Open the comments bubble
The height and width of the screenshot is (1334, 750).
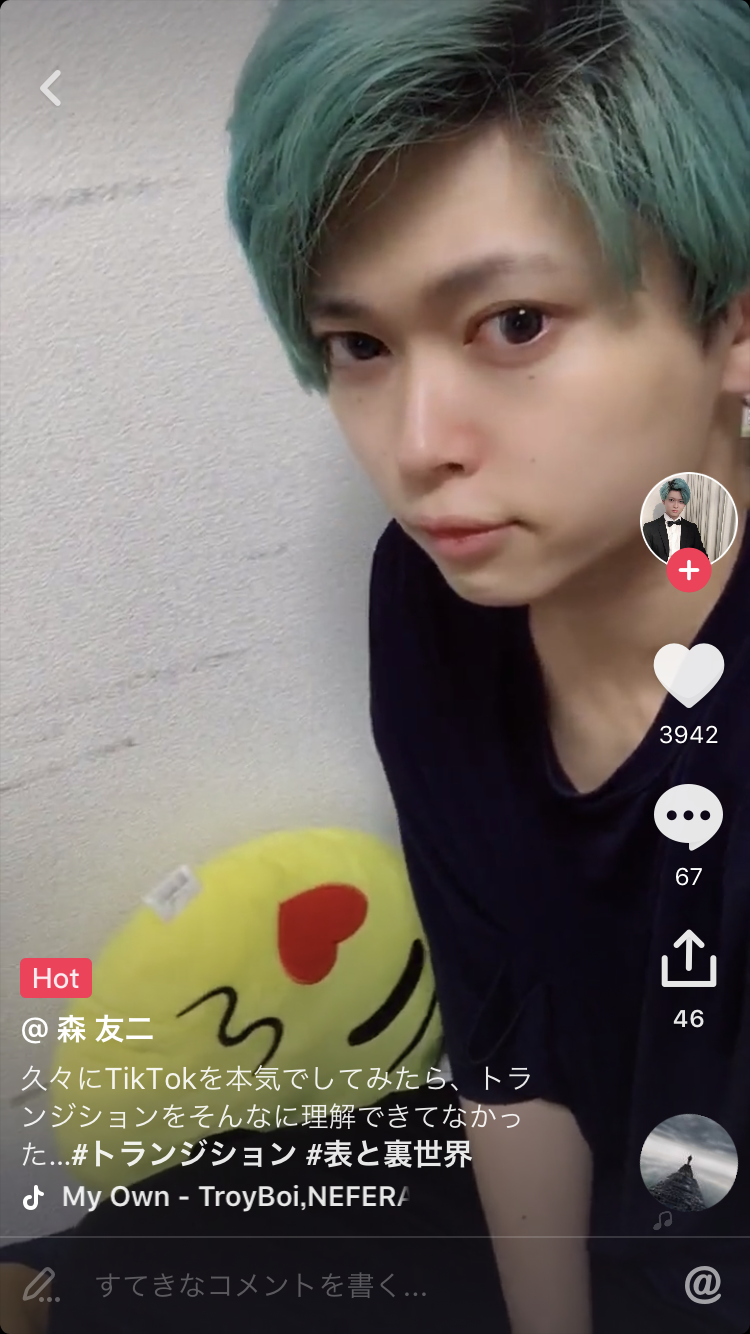(688, 818)
